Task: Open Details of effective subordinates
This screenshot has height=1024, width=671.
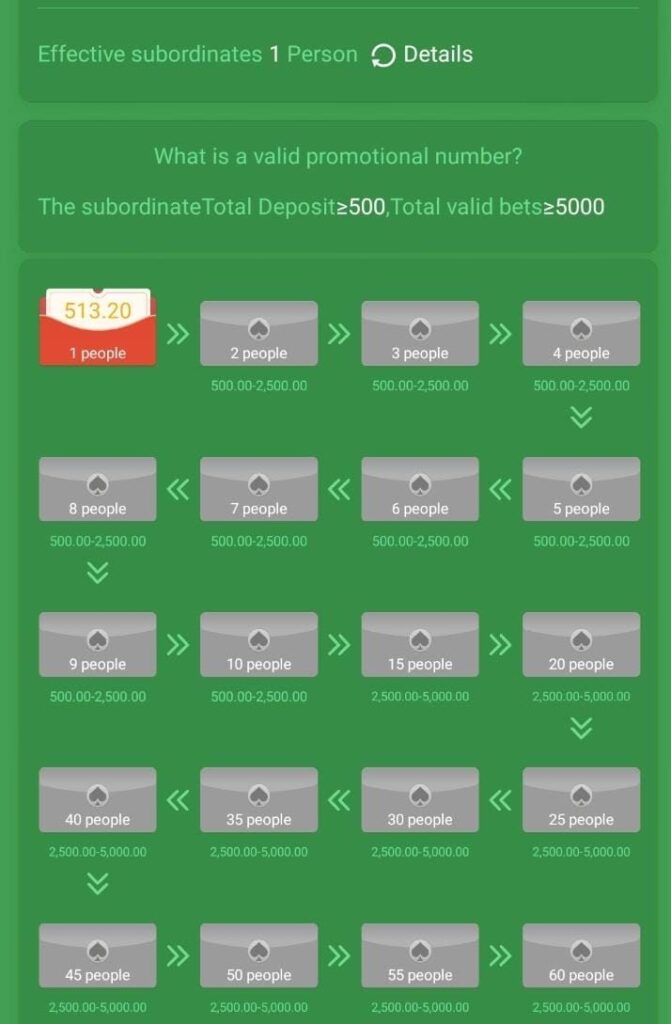Action: (x=422, y=55)
